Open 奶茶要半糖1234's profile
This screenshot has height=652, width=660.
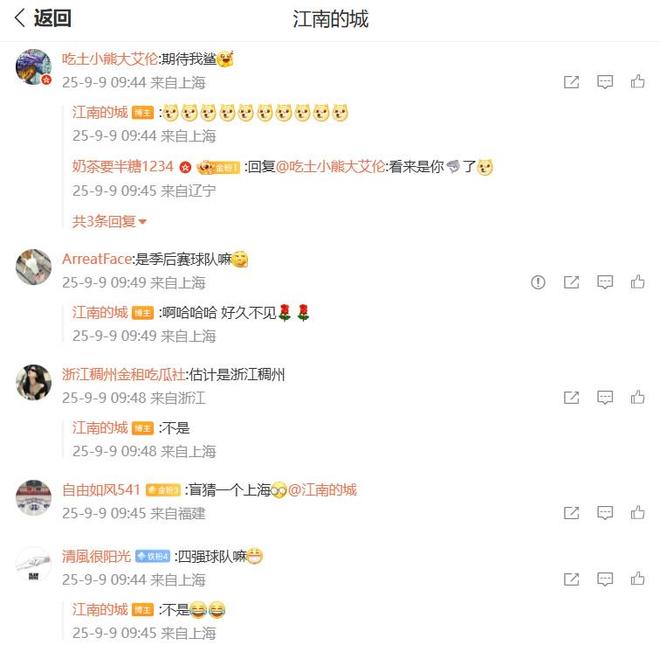(123, 166)
